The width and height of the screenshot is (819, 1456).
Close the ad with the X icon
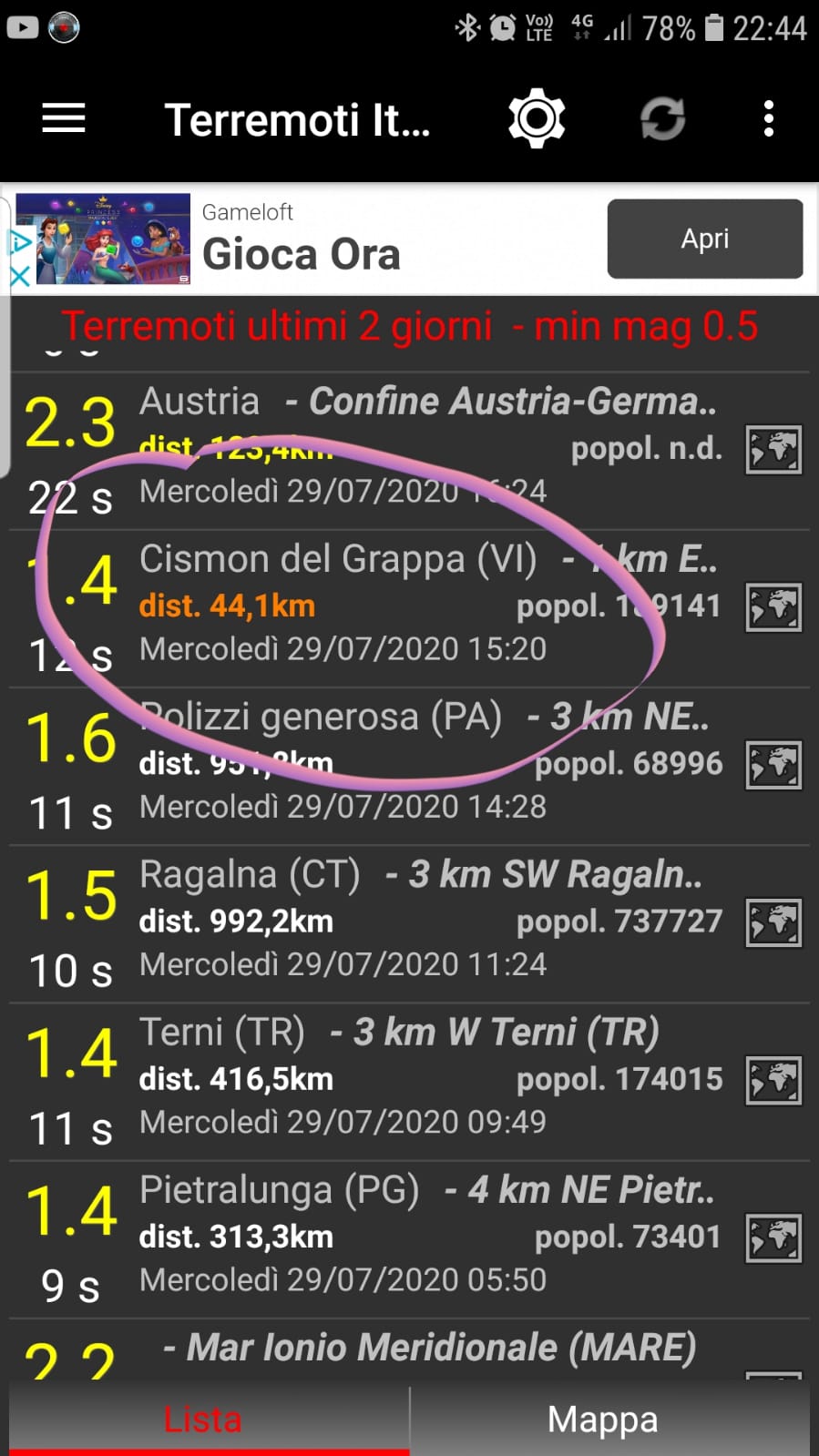click(x=20, y=276)
